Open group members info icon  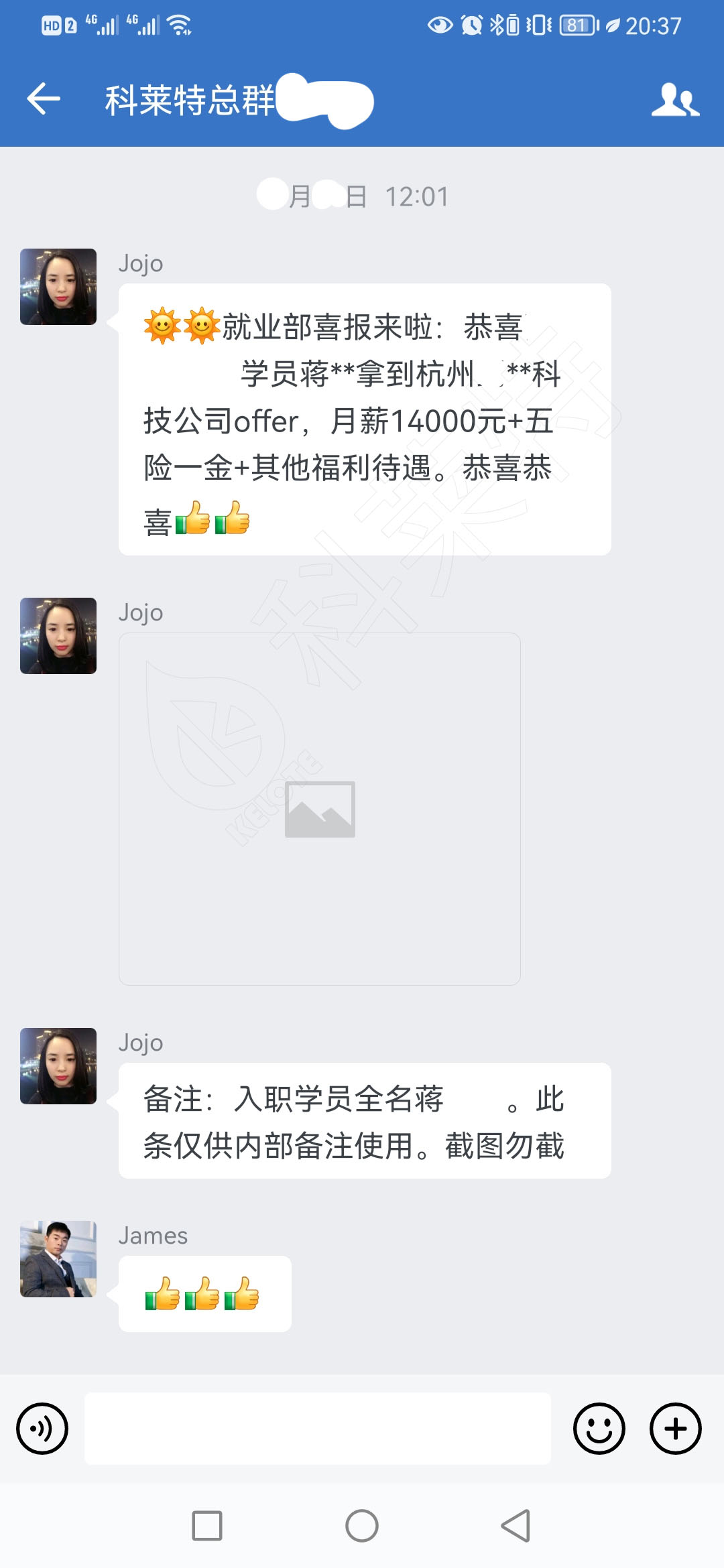pyautogui.click(x=675, y=100)
